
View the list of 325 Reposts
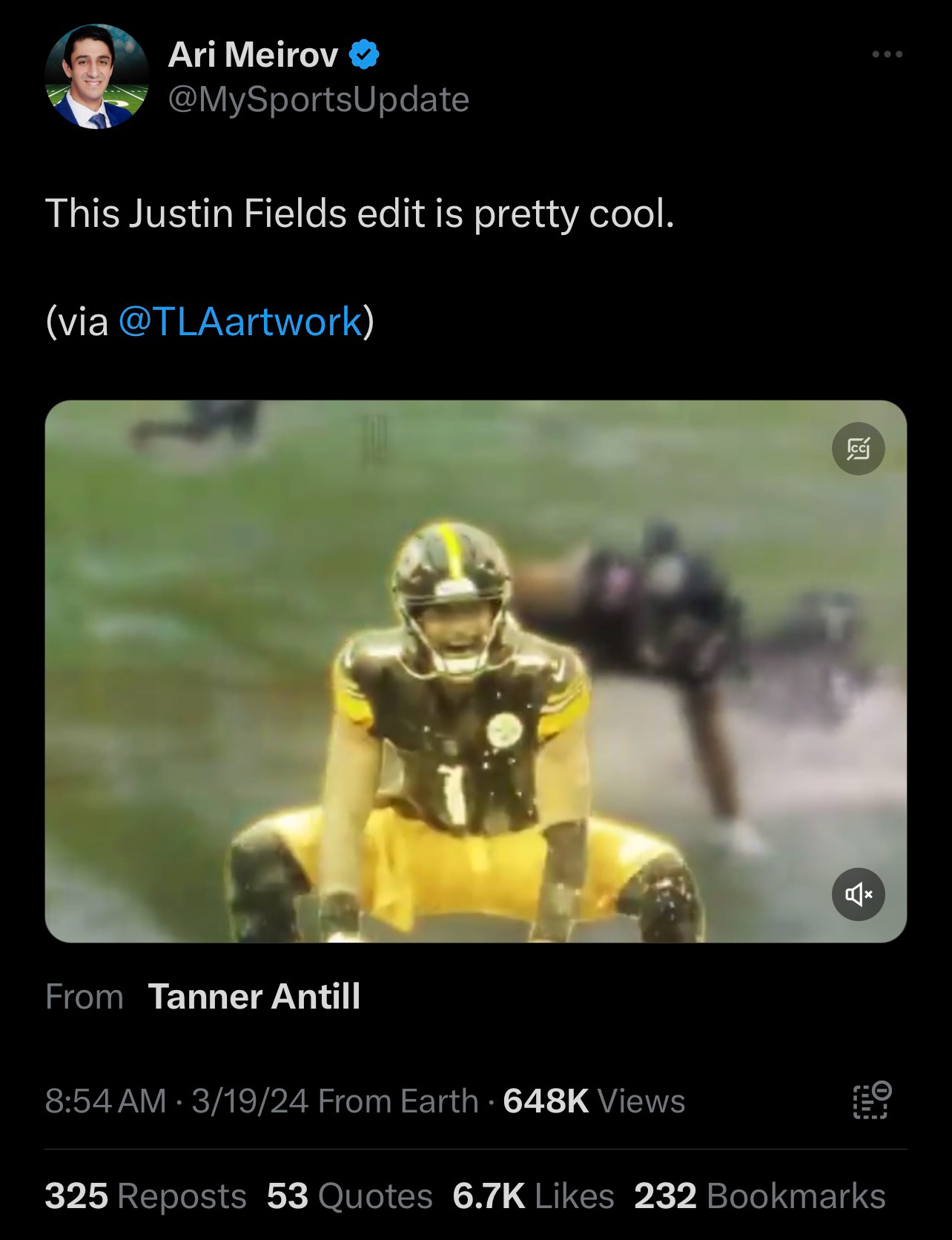pos(145,1196)
